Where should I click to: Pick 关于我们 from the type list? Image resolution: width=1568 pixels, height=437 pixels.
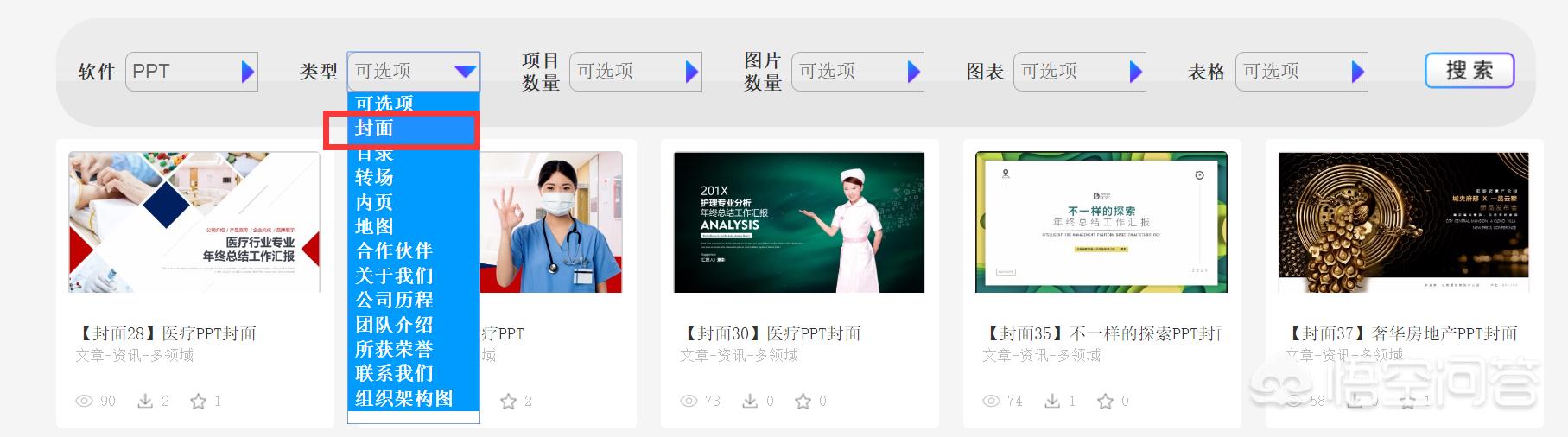tap(394, 275)
